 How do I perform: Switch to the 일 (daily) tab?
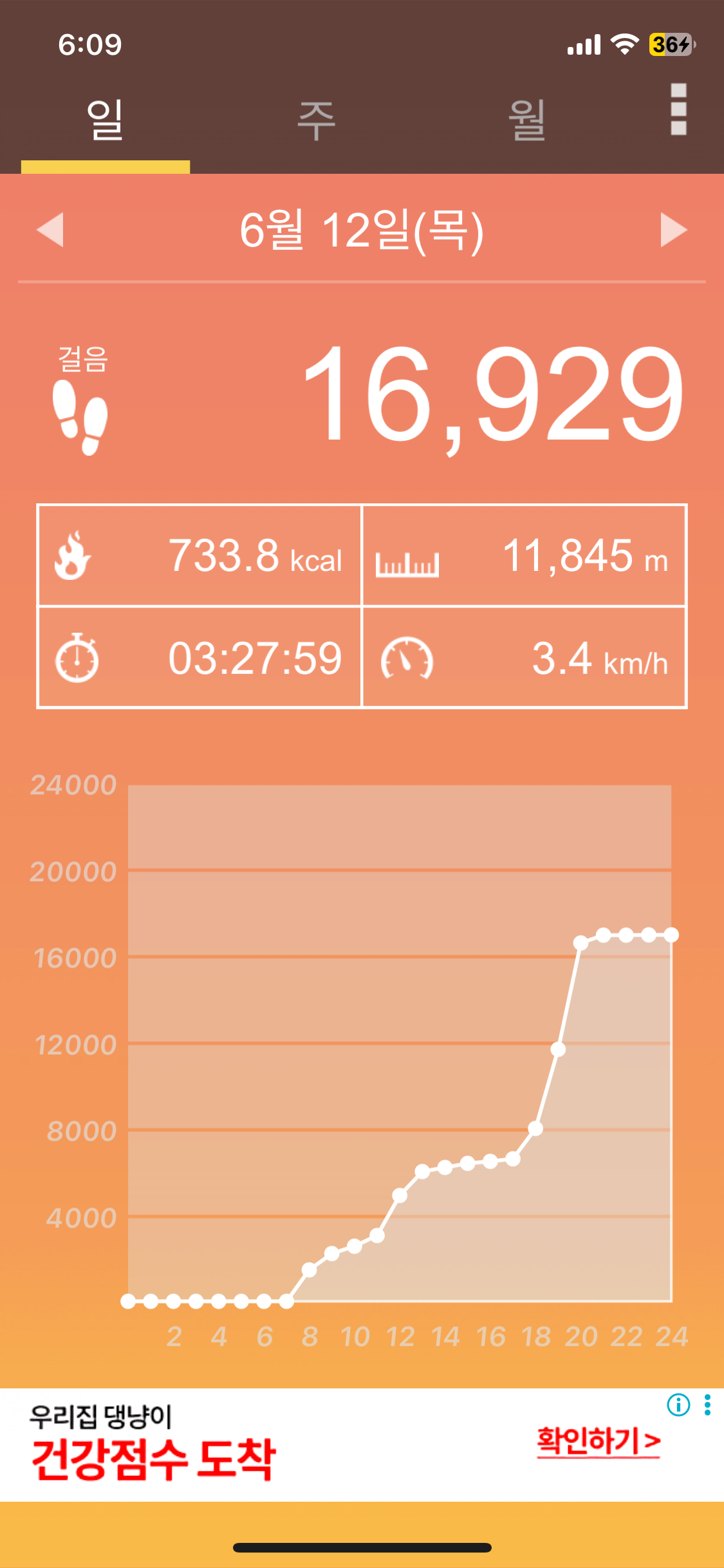pyautogui.click(x=105, y=120)
